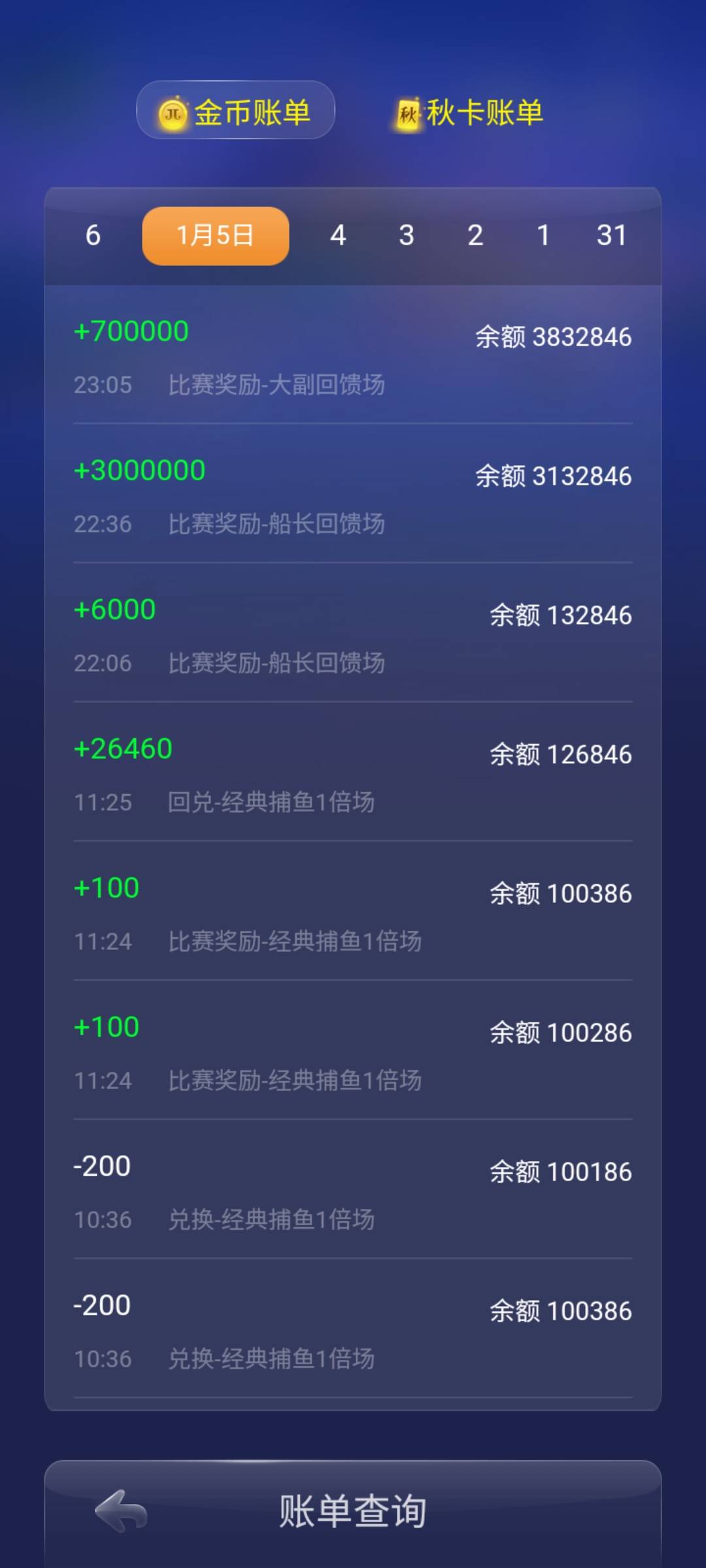Select date 31 in the date bar
Viewport: 706px width, 1568px height.
coord(613,236)
